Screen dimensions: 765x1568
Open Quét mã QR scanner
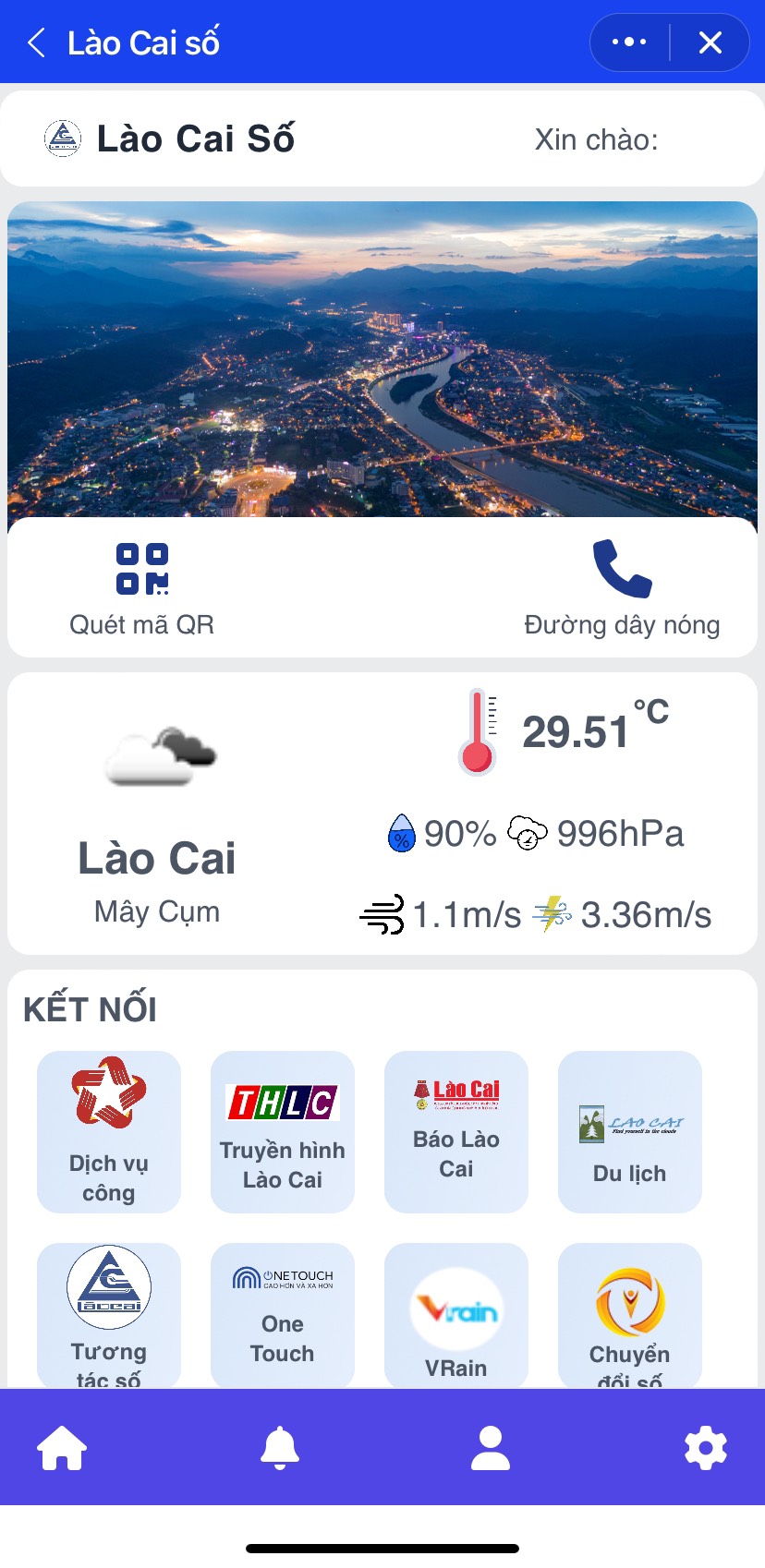tap(142, 588)
